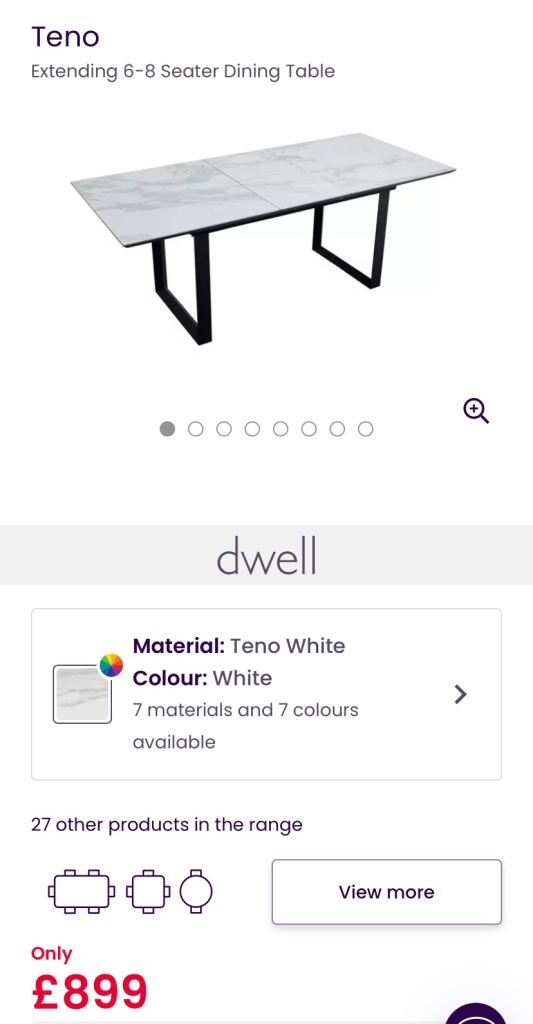Select the rectangular six-seater table icon

tap(82, 891)
